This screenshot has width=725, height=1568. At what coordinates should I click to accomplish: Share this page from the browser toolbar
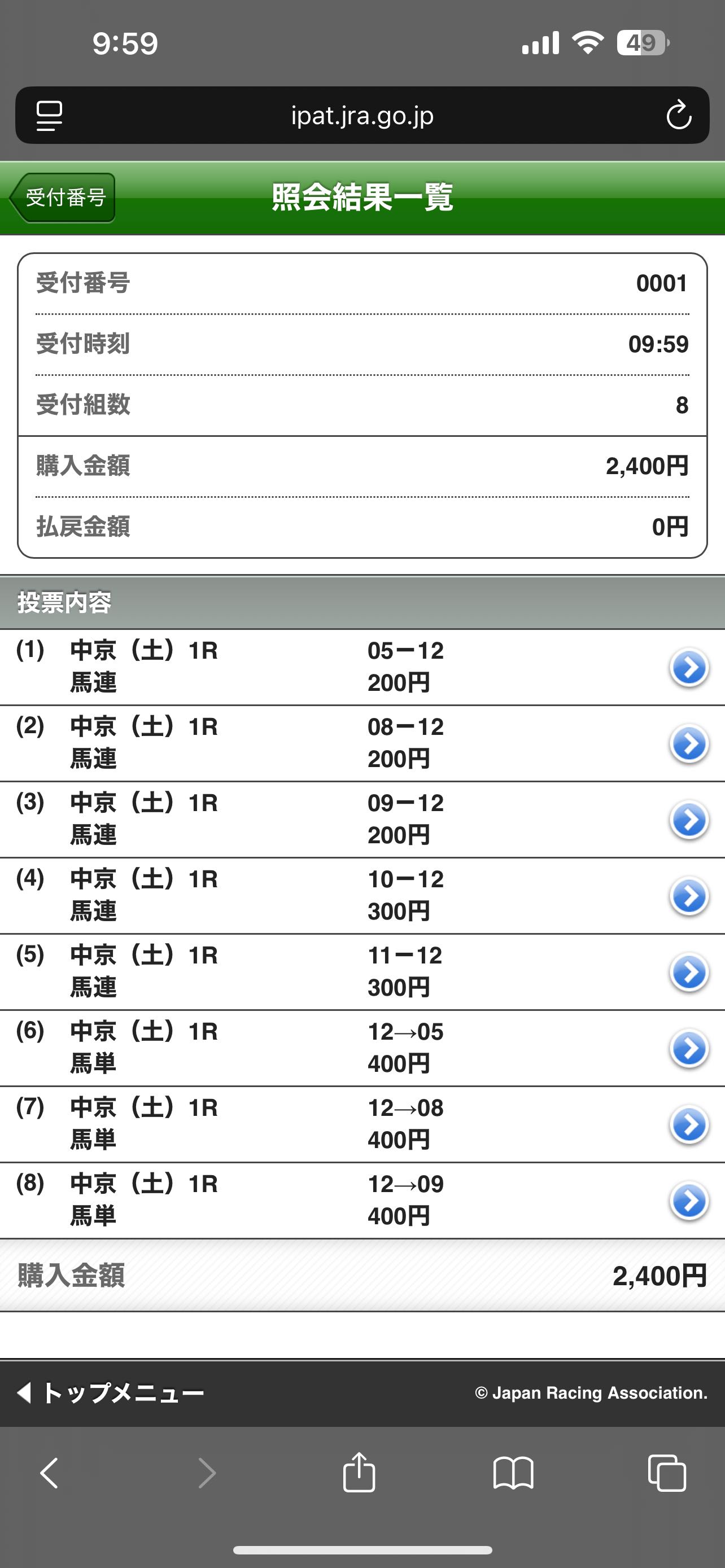tap(359, 1473)
